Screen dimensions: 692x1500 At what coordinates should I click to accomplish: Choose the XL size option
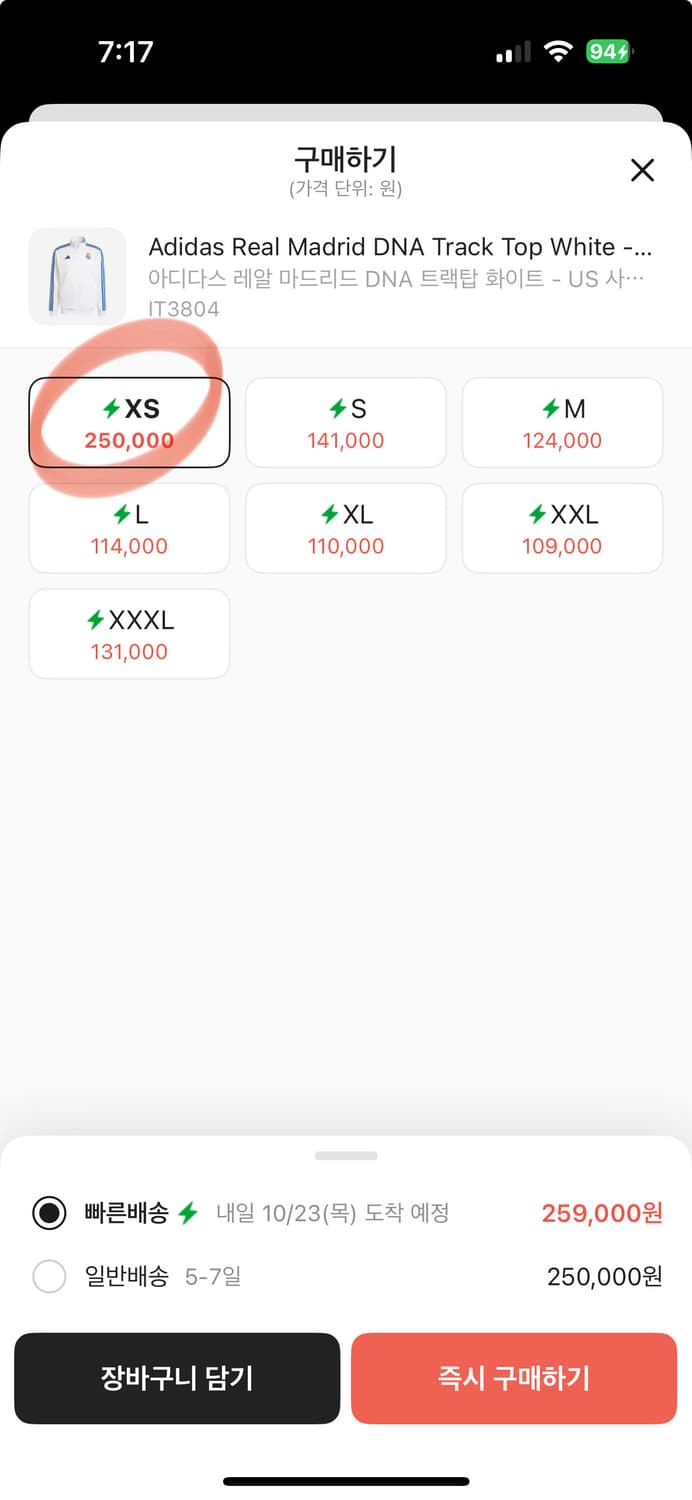coord(346,529)
